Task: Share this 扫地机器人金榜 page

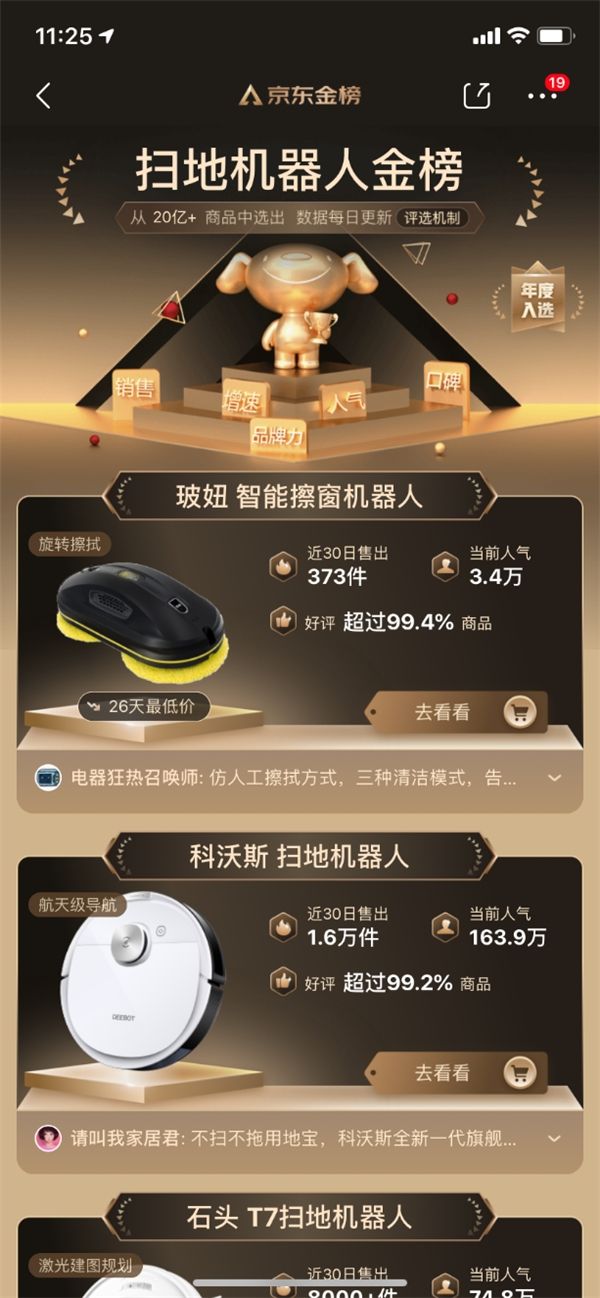Action: 477,96
